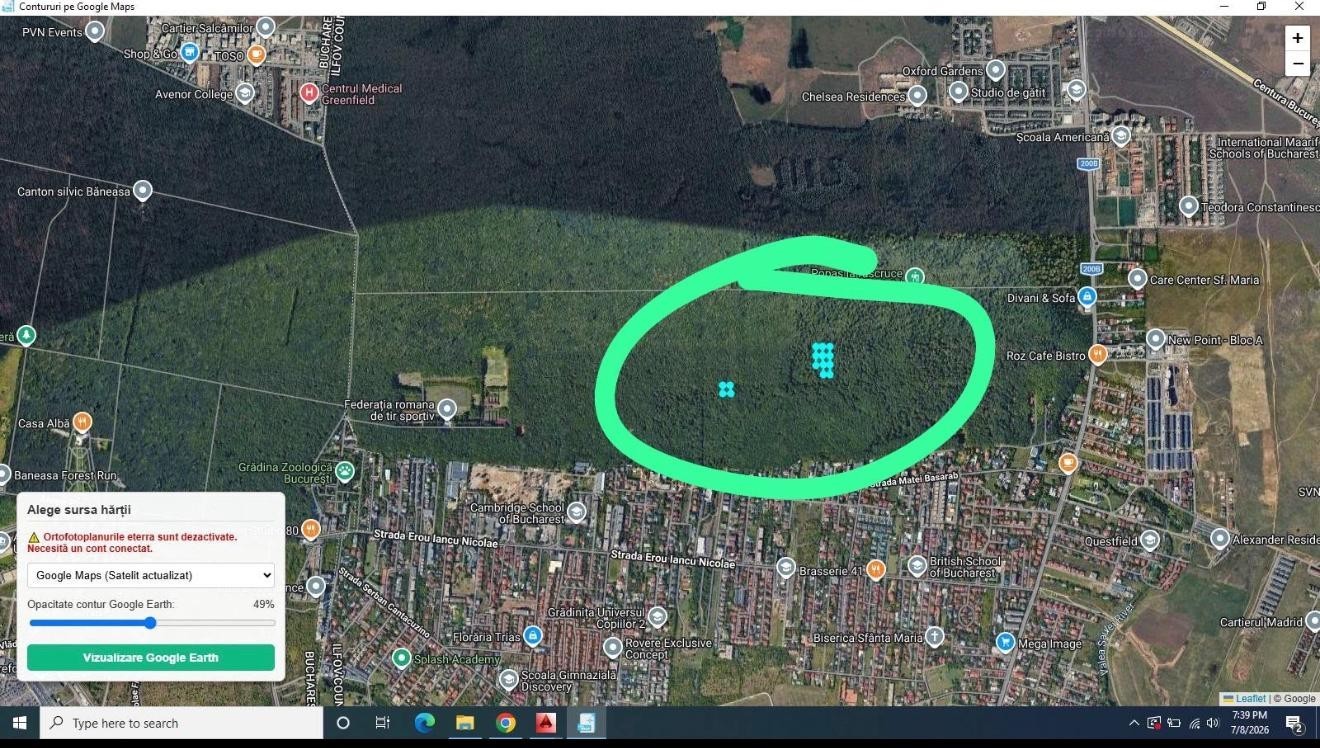Click the taskbar search box
Screen dimensions: 1320x748
click(x=181, y=723)
